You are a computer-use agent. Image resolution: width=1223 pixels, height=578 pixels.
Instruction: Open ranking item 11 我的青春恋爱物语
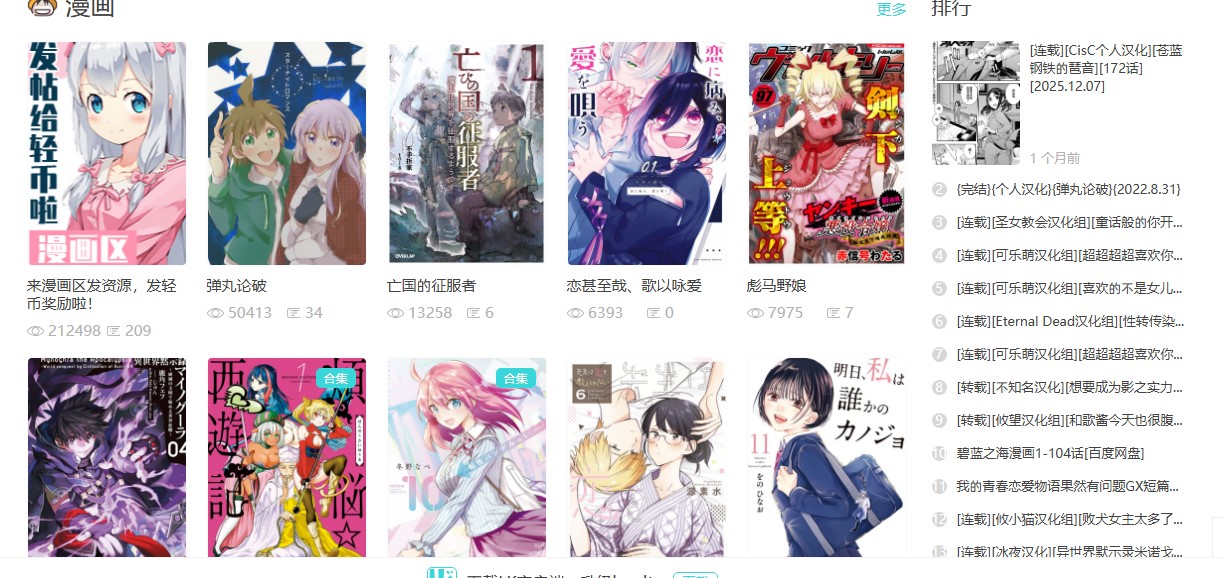coord(1067,486)
